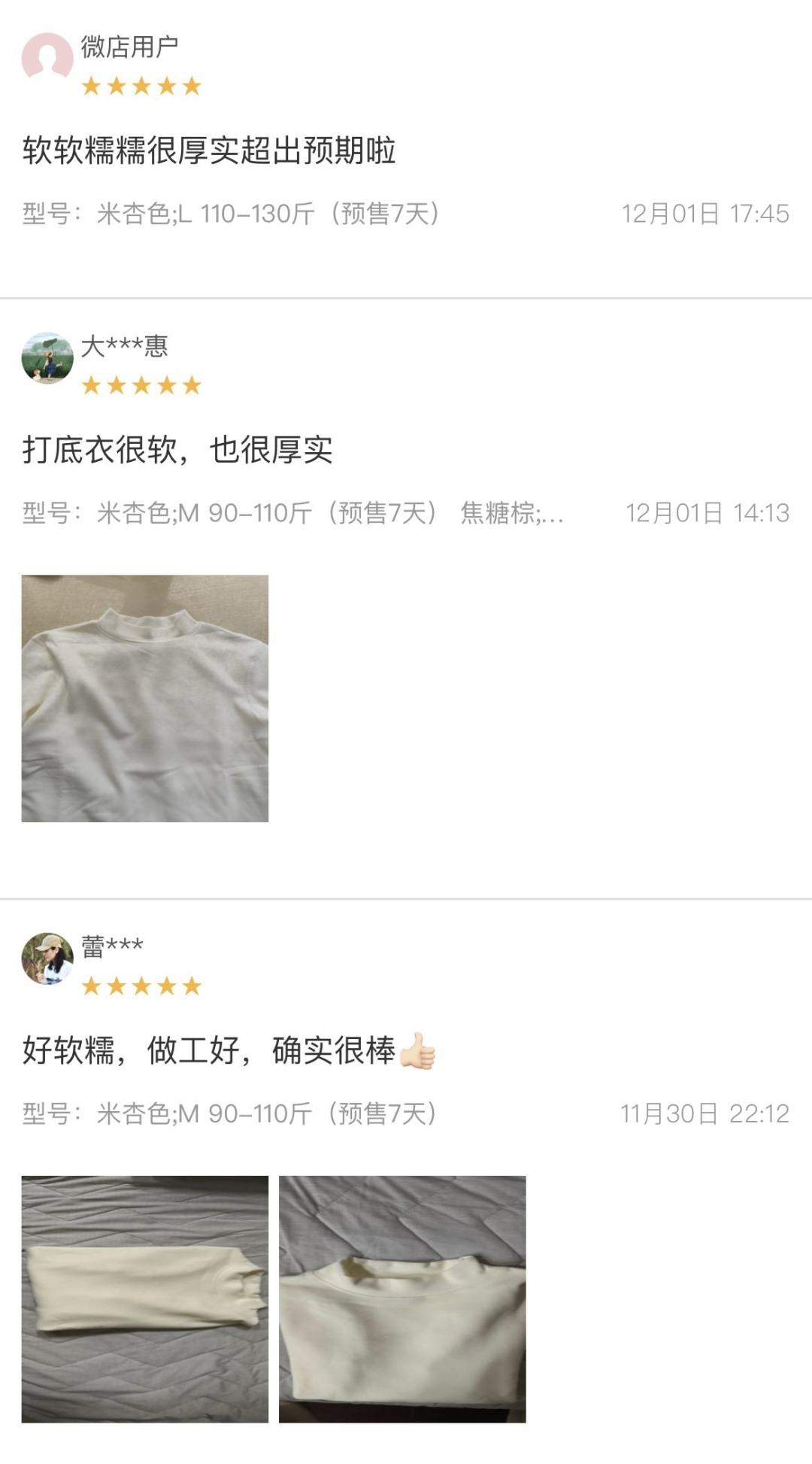The height and width of the screenshot is (1464, 812).
Task: Open 蕾***'s folded sleeve photo
Action: tap(144, 1300)
